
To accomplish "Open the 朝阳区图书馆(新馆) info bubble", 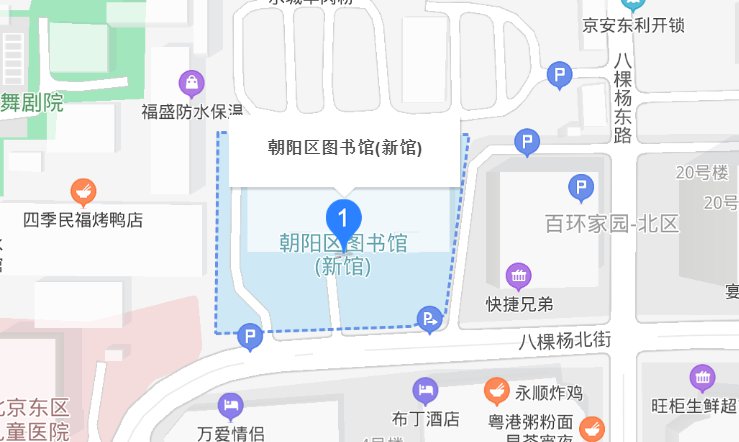I will tap(345, 148).
